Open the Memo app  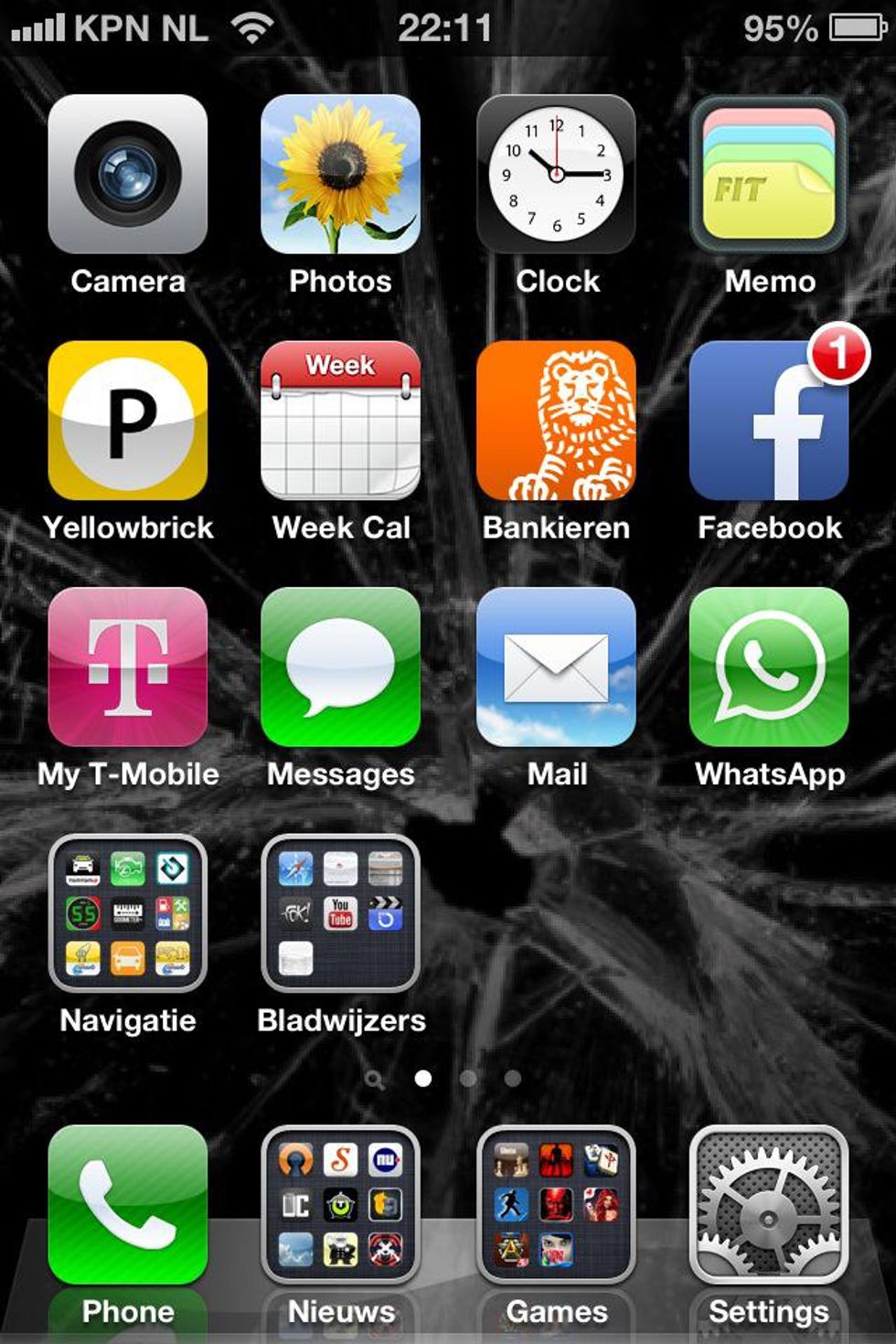(769, 174)
